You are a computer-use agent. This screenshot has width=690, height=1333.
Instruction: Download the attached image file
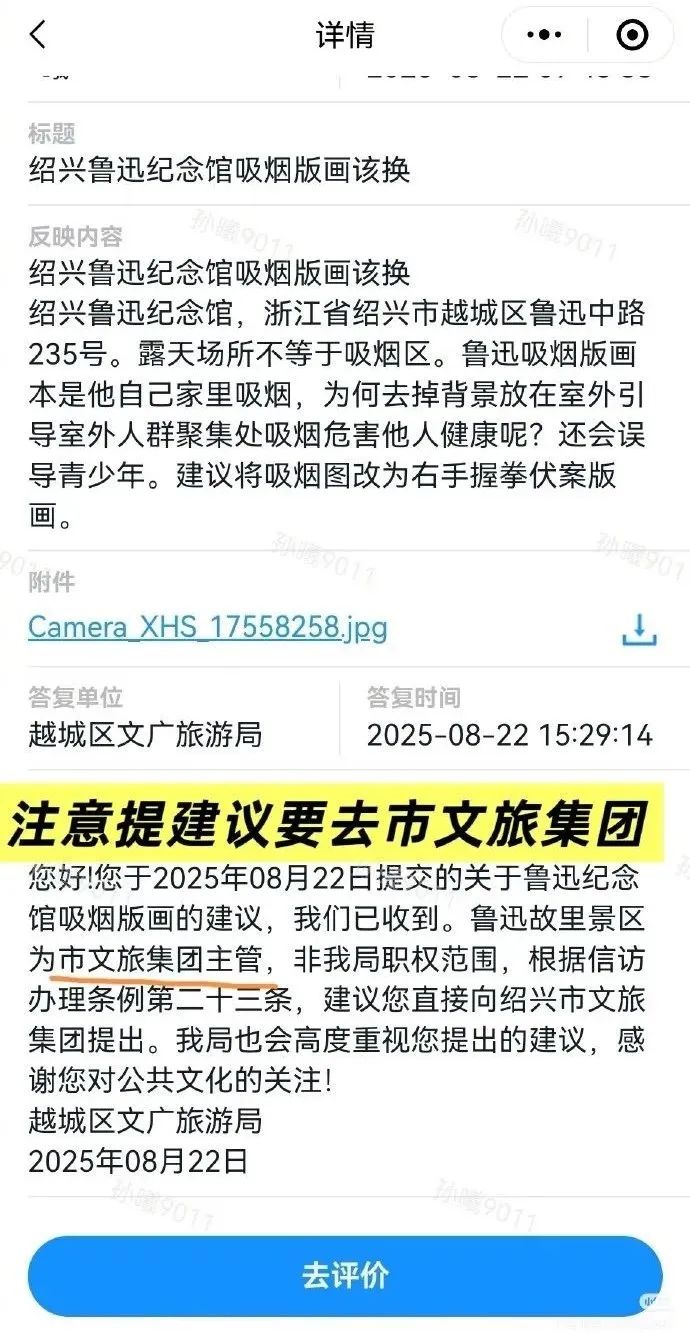639,629
